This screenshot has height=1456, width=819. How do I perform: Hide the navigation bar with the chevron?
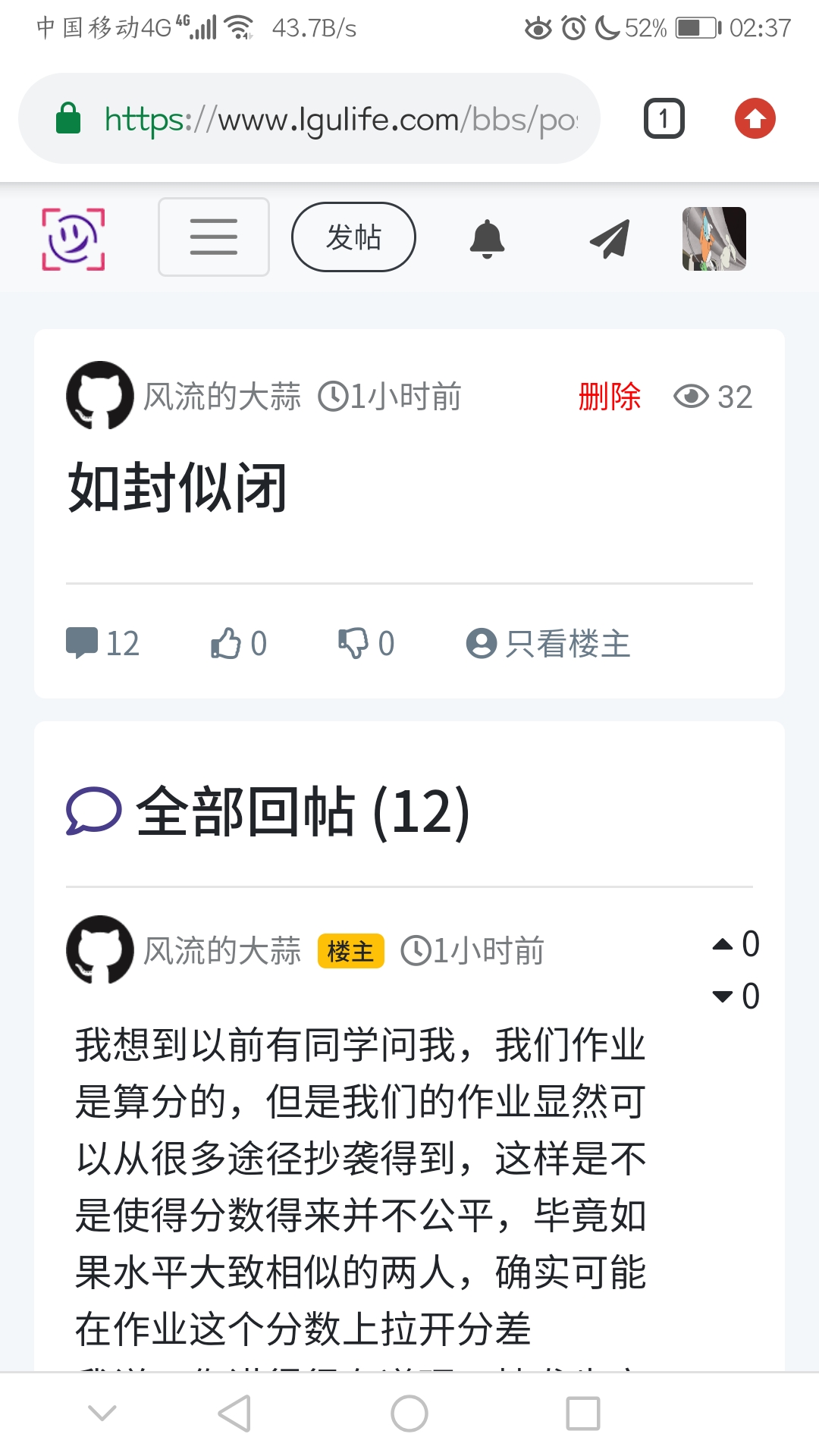pos(102,1414)
